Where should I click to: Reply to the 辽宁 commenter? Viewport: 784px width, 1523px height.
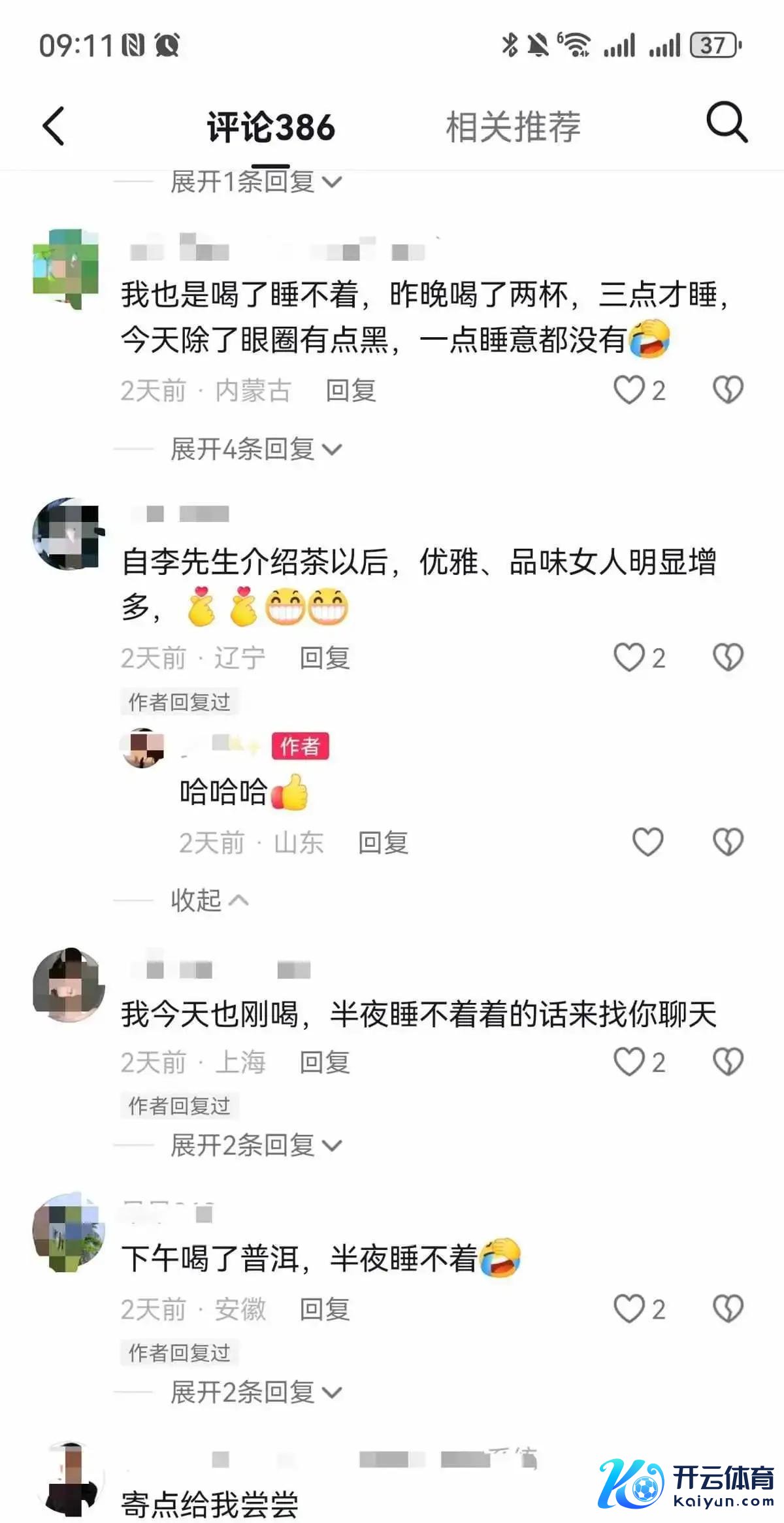click(325, 658)
